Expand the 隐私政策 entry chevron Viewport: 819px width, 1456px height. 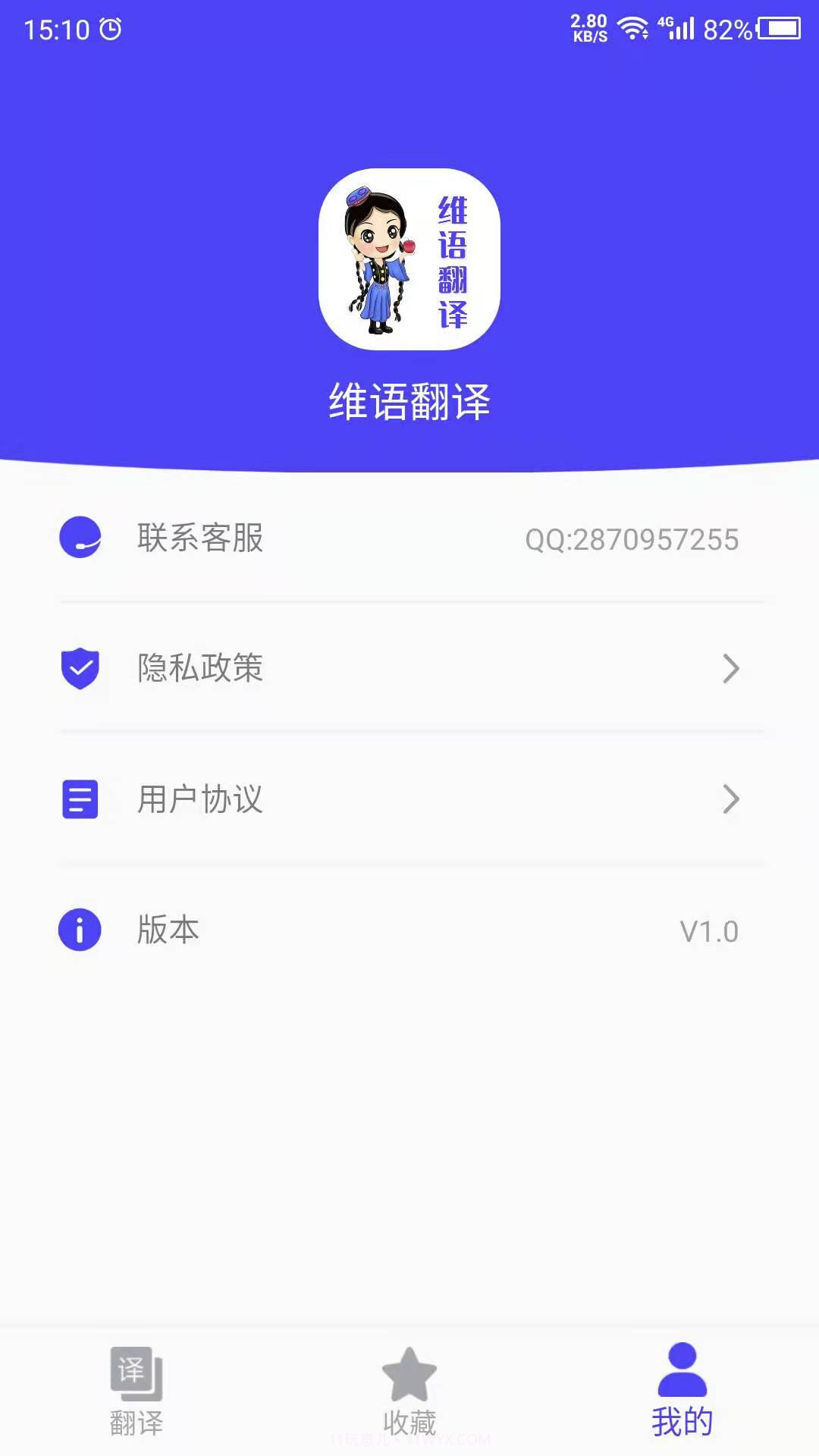pyautogui.click(x=730, y=668)
